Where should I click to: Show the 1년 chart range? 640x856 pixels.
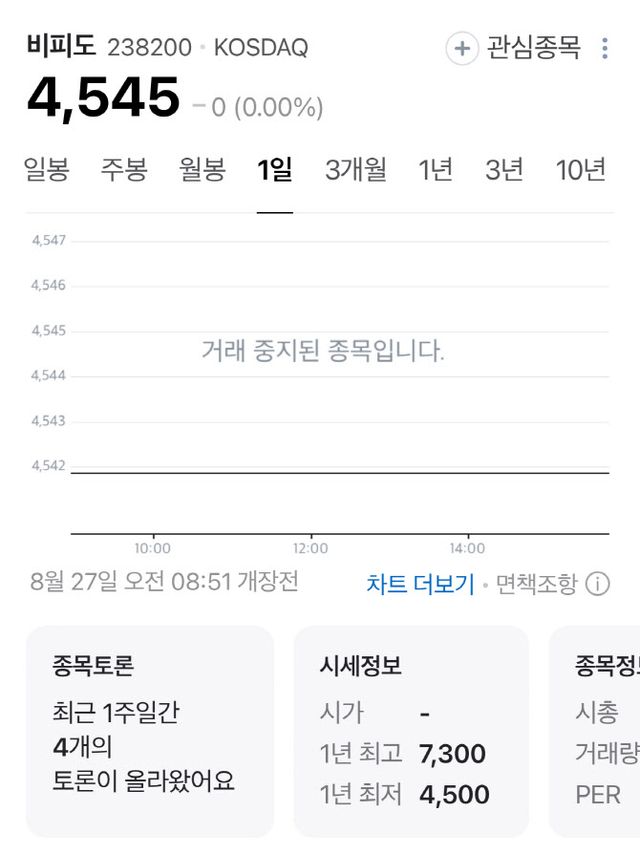point(435,169)
